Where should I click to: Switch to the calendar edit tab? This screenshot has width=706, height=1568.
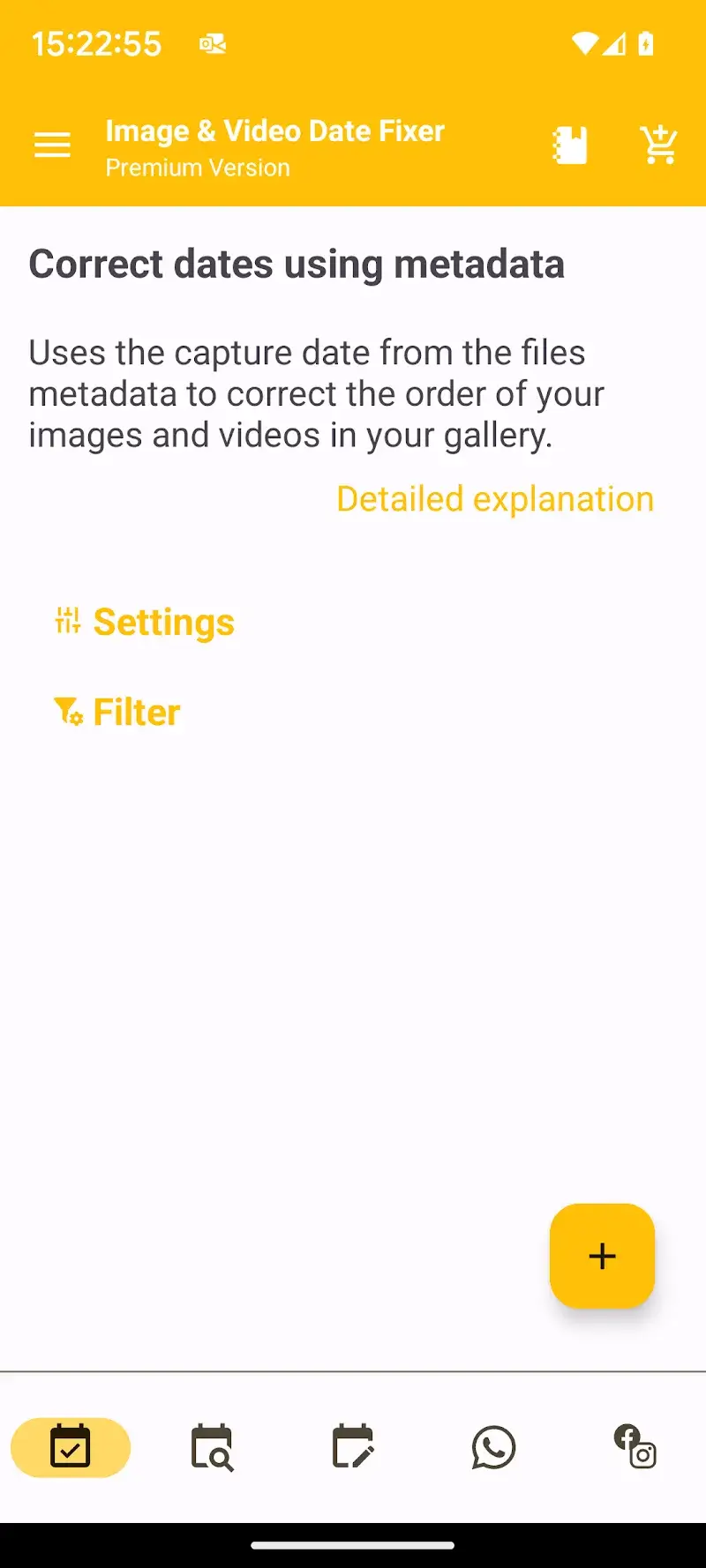point(353,1447)
